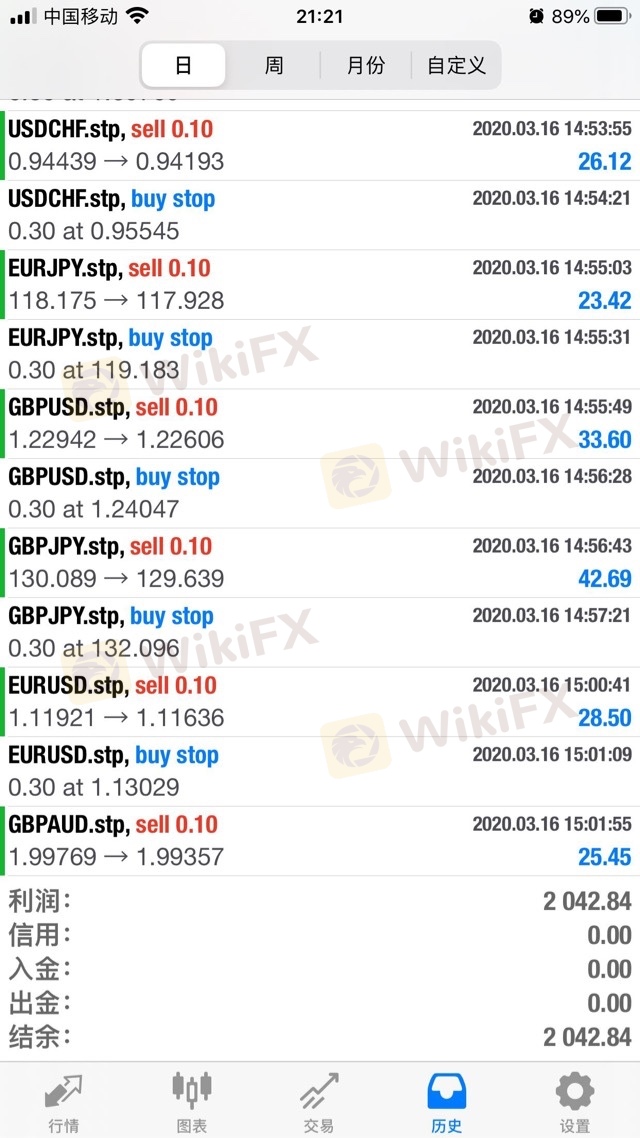The height and width of the screenshot is (1138, 640).
Task: Show history by 月份
Action: pyautogui.click(x=365, y=66)
